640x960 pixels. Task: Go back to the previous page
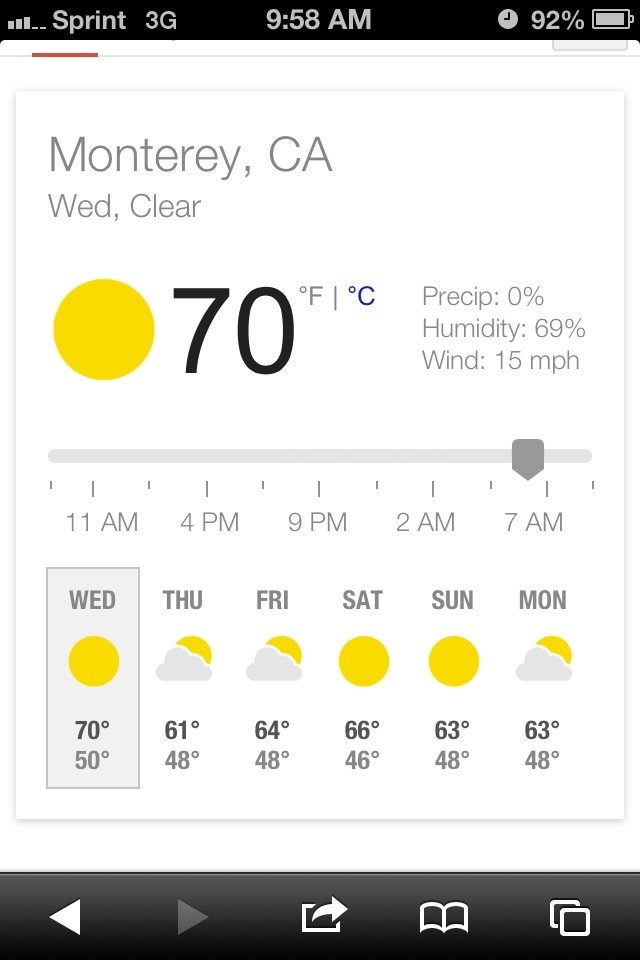click(65, 916)
